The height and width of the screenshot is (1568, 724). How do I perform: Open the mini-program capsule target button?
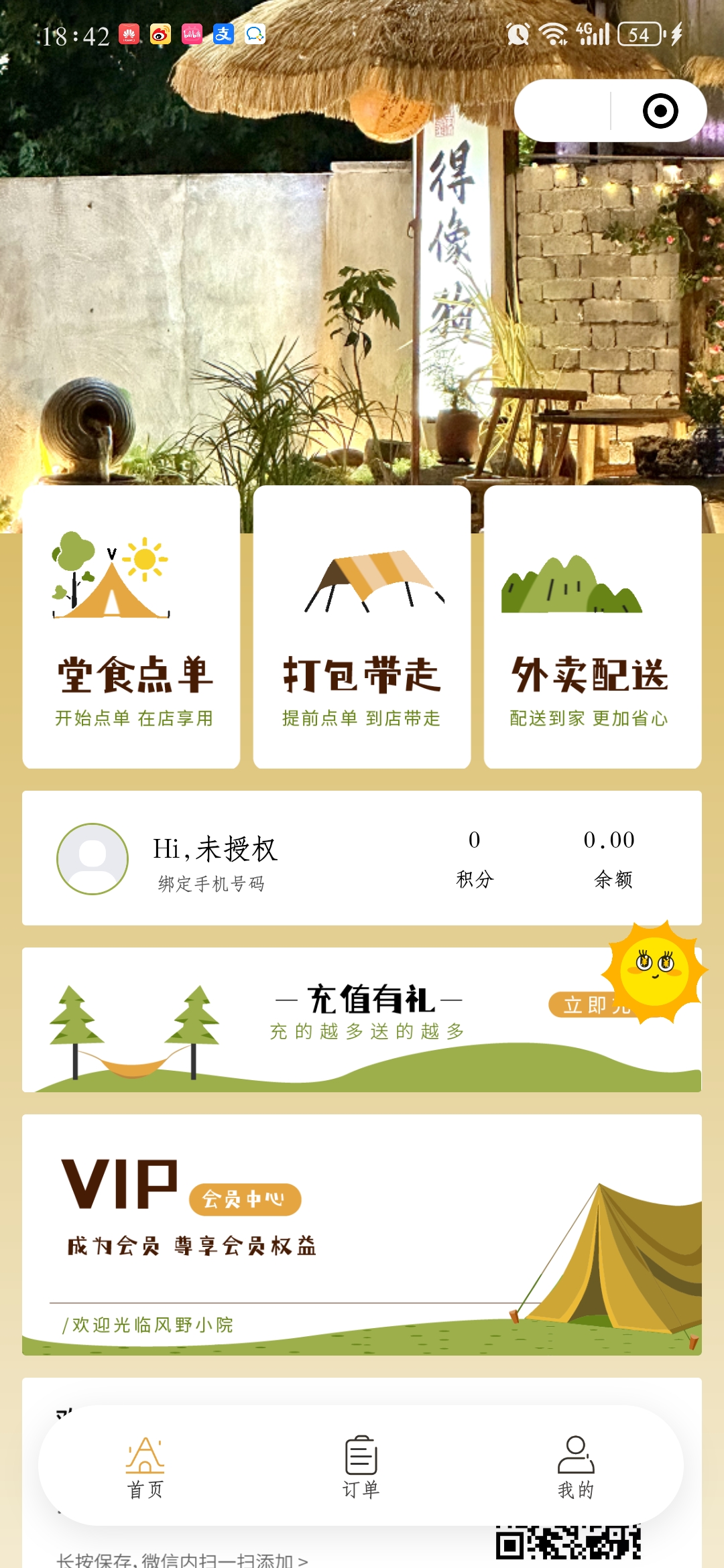click(660, 109)
